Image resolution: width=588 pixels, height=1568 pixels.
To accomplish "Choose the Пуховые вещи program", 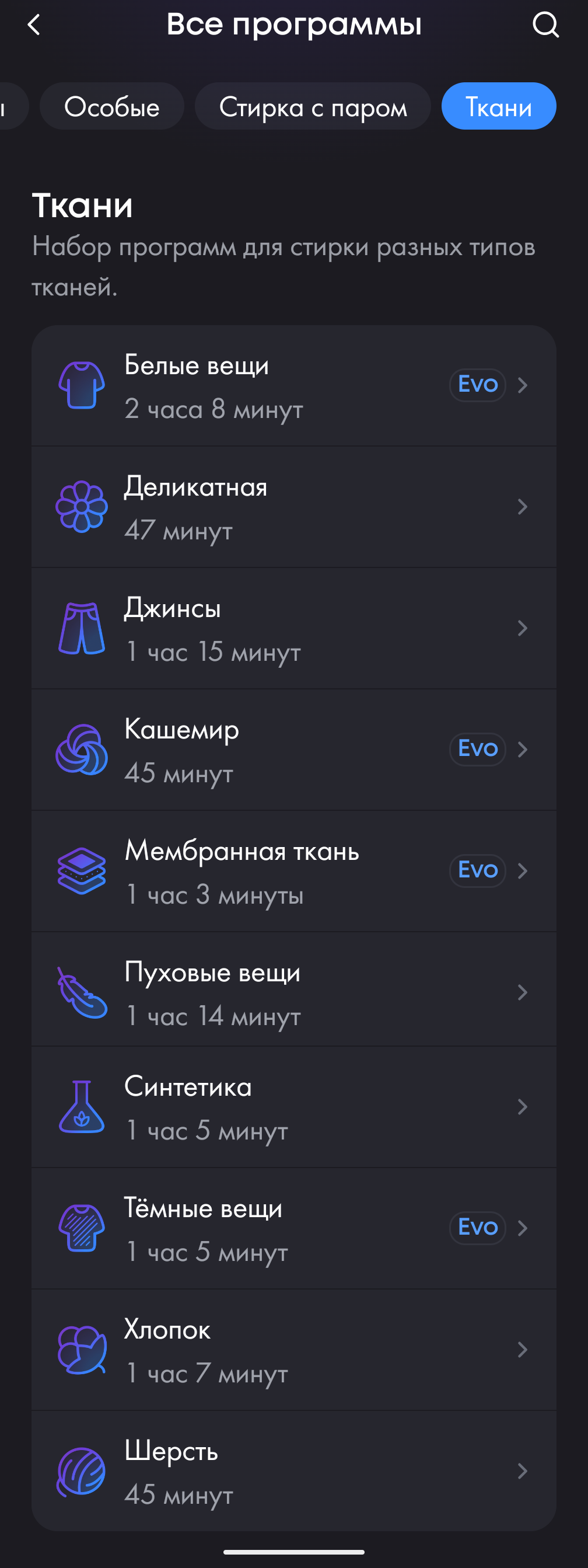I will pos(293,992).
